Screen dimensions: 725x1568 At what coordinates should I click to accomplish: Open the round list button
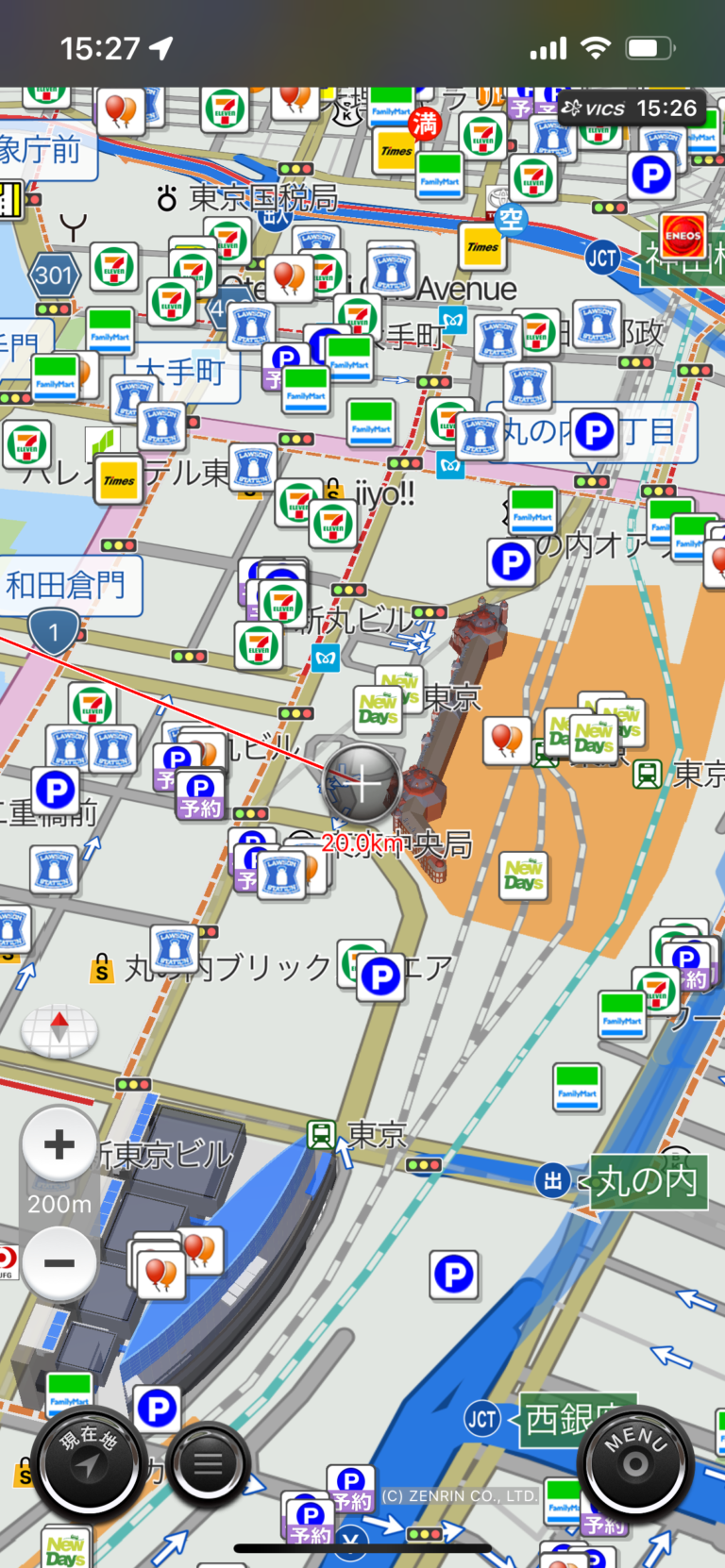208,1463
